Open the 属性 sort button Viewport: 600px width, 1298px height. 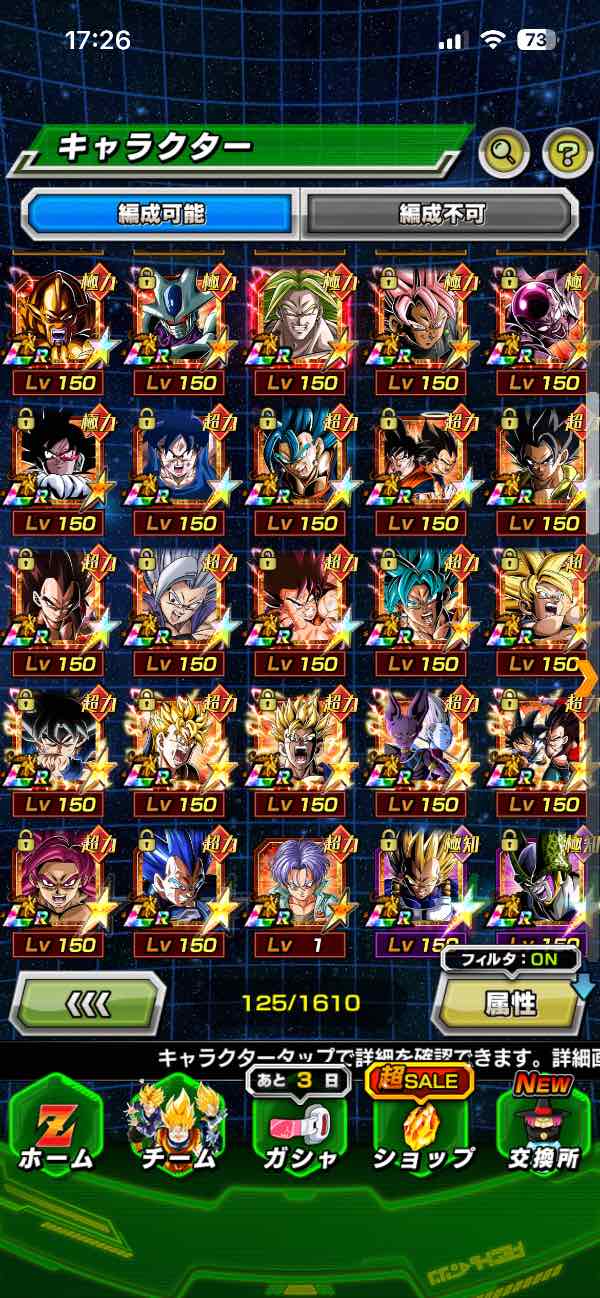(x=509, y=1004)
